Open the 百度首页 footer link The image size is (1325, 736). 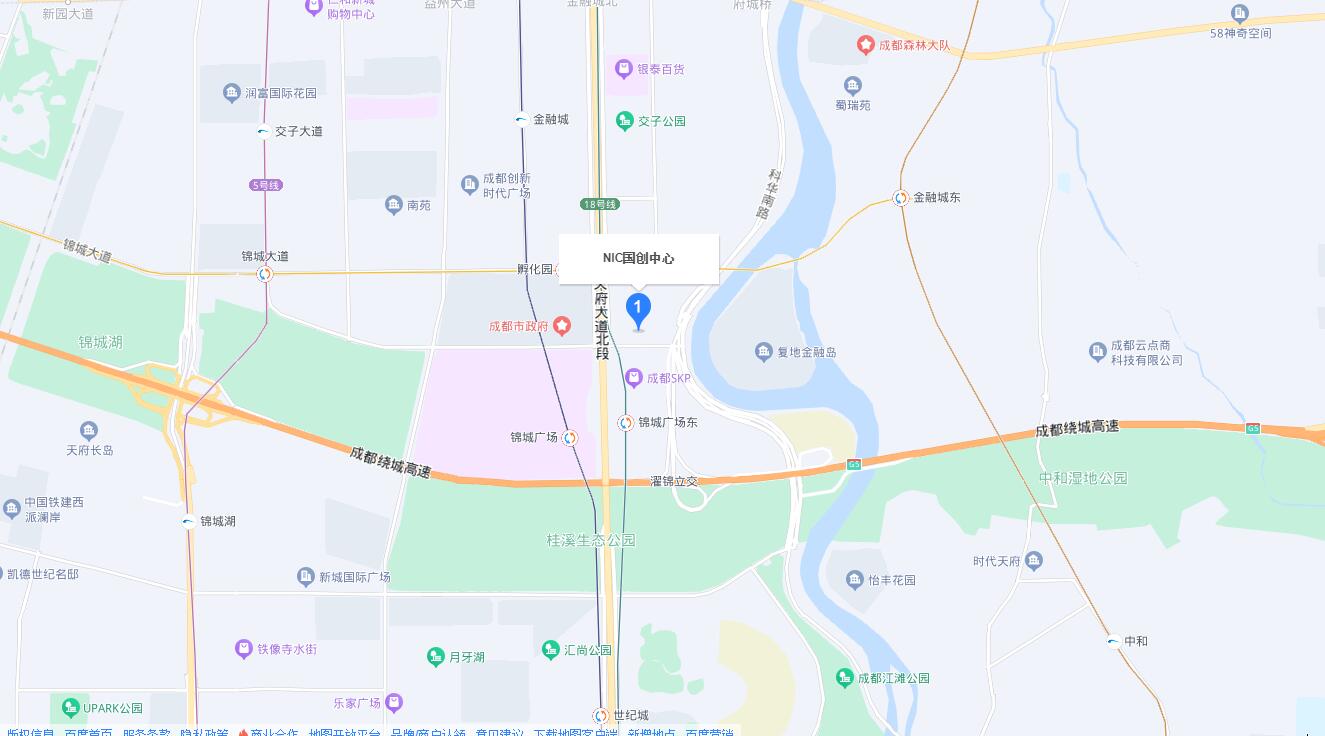pyautogui.click(x=88, y=731)
